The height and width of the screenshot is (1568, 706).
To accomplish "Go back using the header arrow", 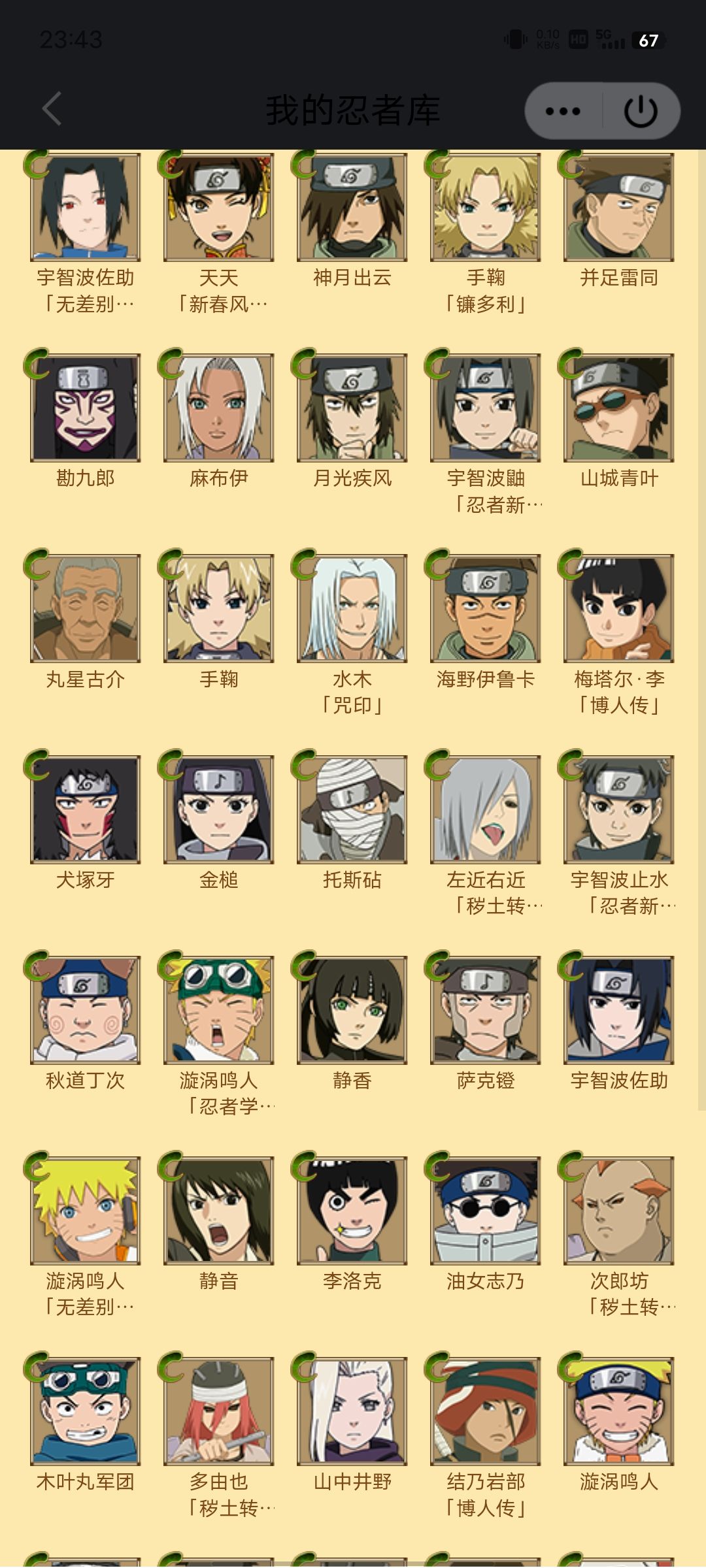I will click(52, 108).
